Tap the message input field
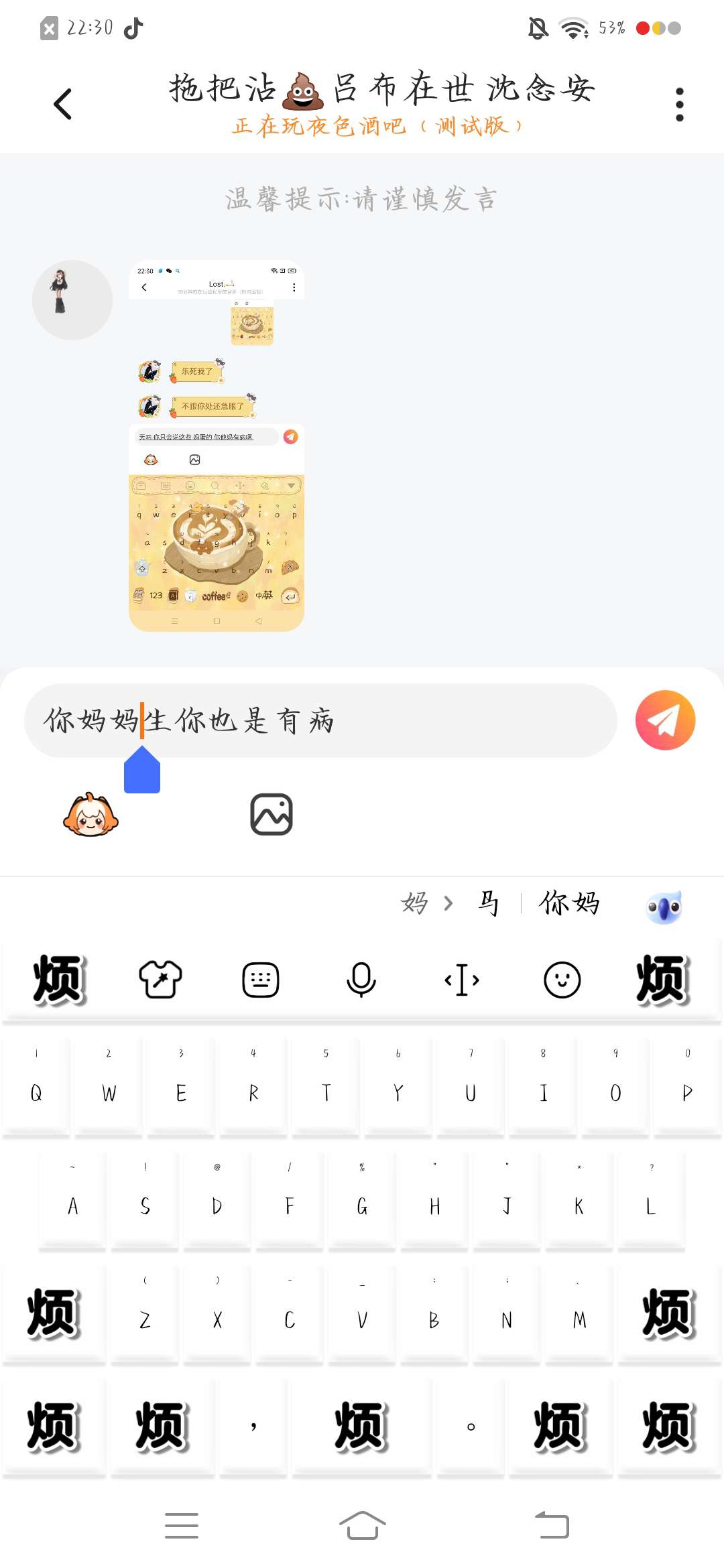Image resolution: width=724 pixels, height=1568 pixels. tap(320, 721)
